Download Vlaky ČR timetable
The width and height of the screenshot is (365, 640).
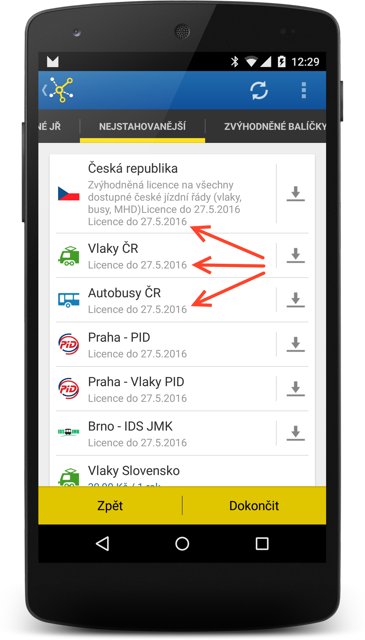click(x=296, y=256)
